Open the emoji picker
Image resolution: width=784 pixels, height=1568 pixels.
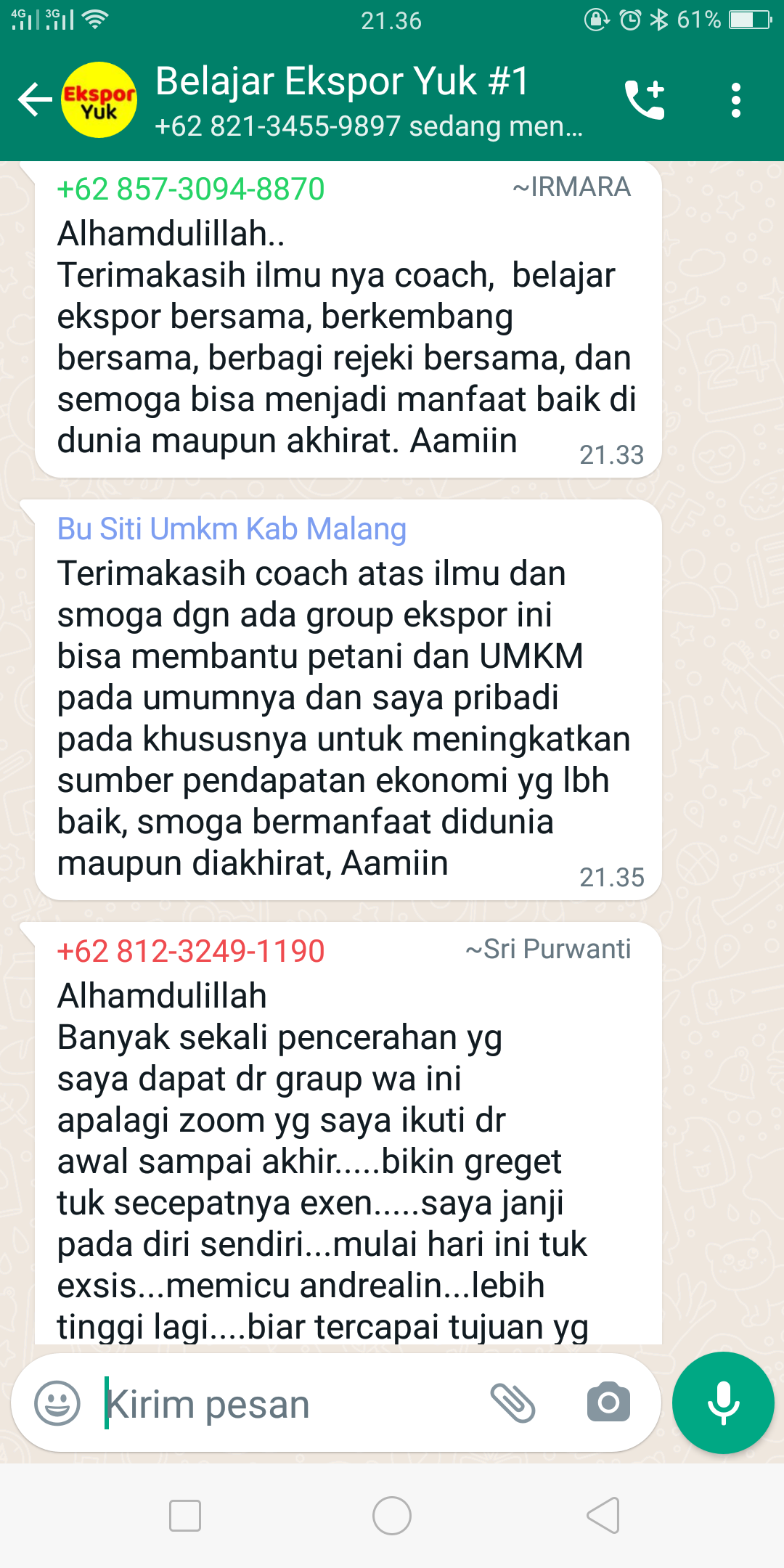tap(57, 1402)
